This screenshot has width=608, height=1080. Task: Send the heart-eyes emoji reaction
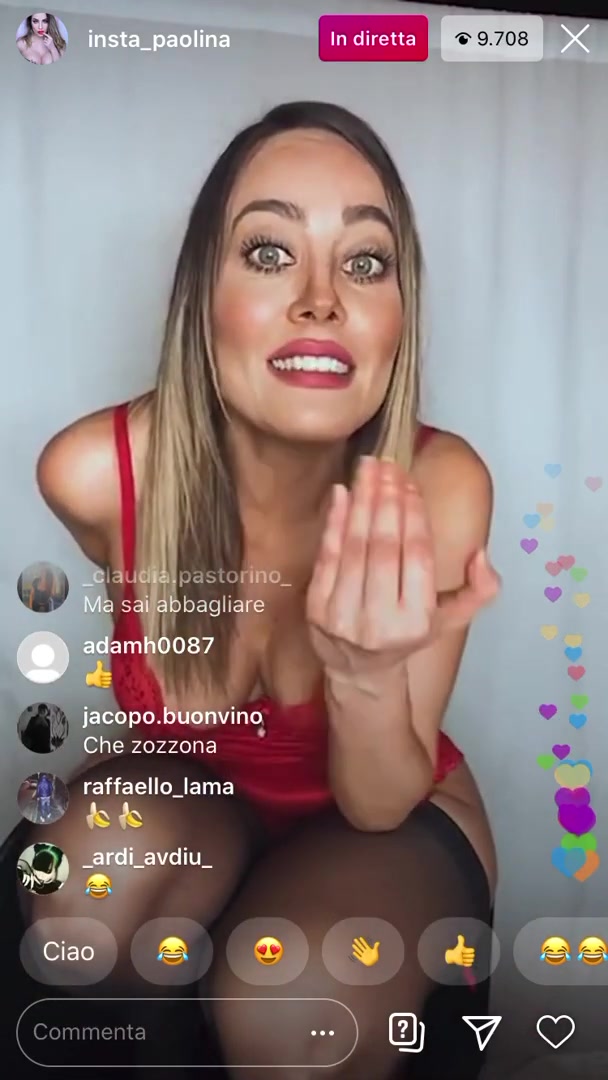pyautogui.click(x=268, y=951)
